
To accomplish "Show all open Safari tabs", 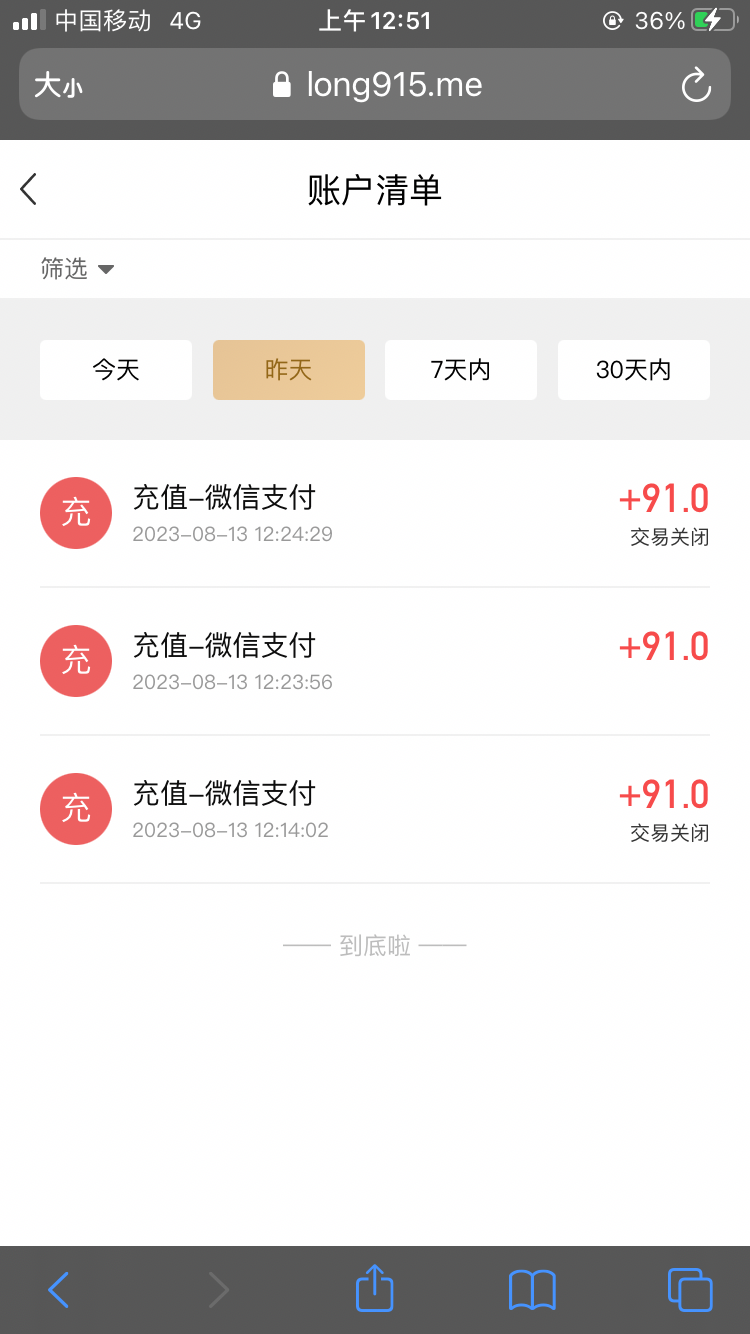I will 689,1289.
